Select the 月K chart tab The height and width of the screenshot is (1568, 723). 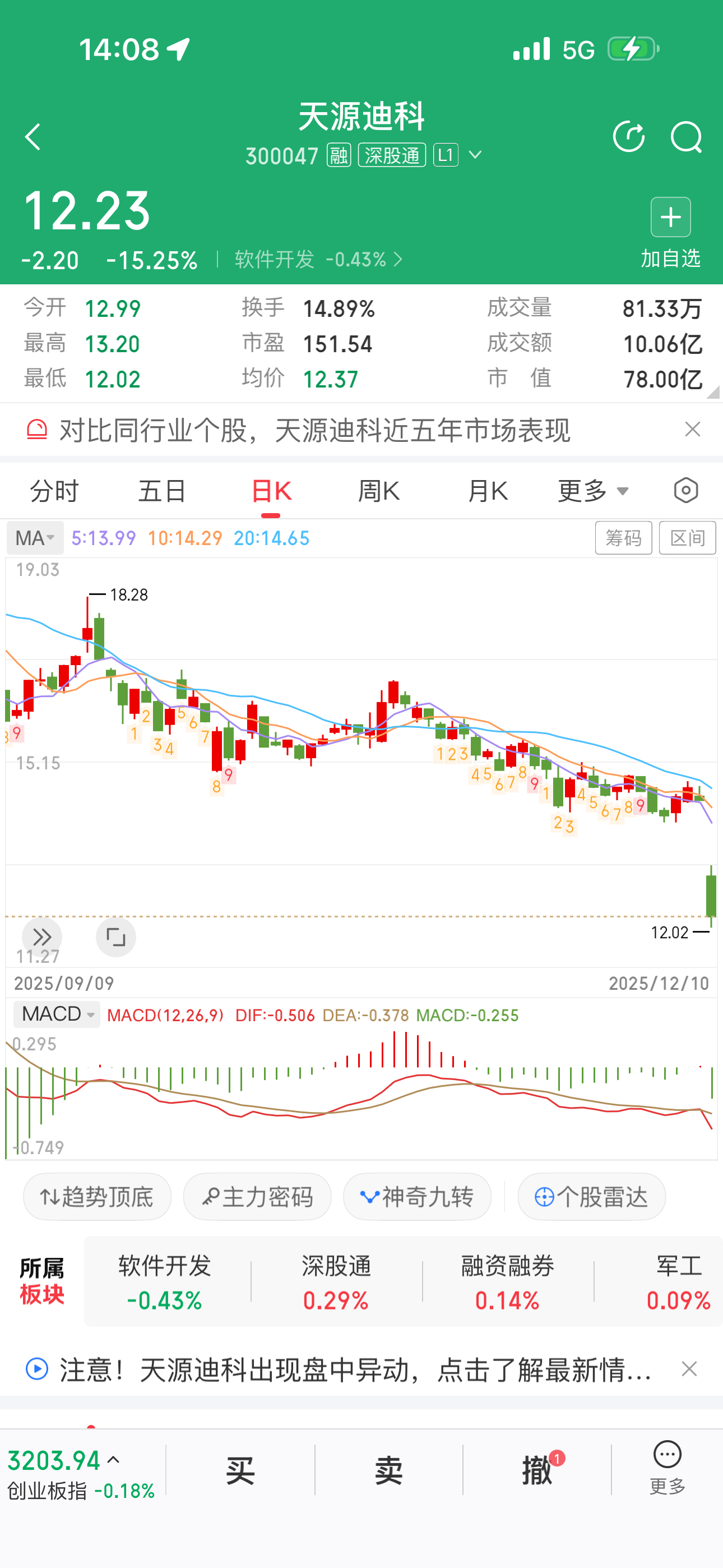point(488,491)
